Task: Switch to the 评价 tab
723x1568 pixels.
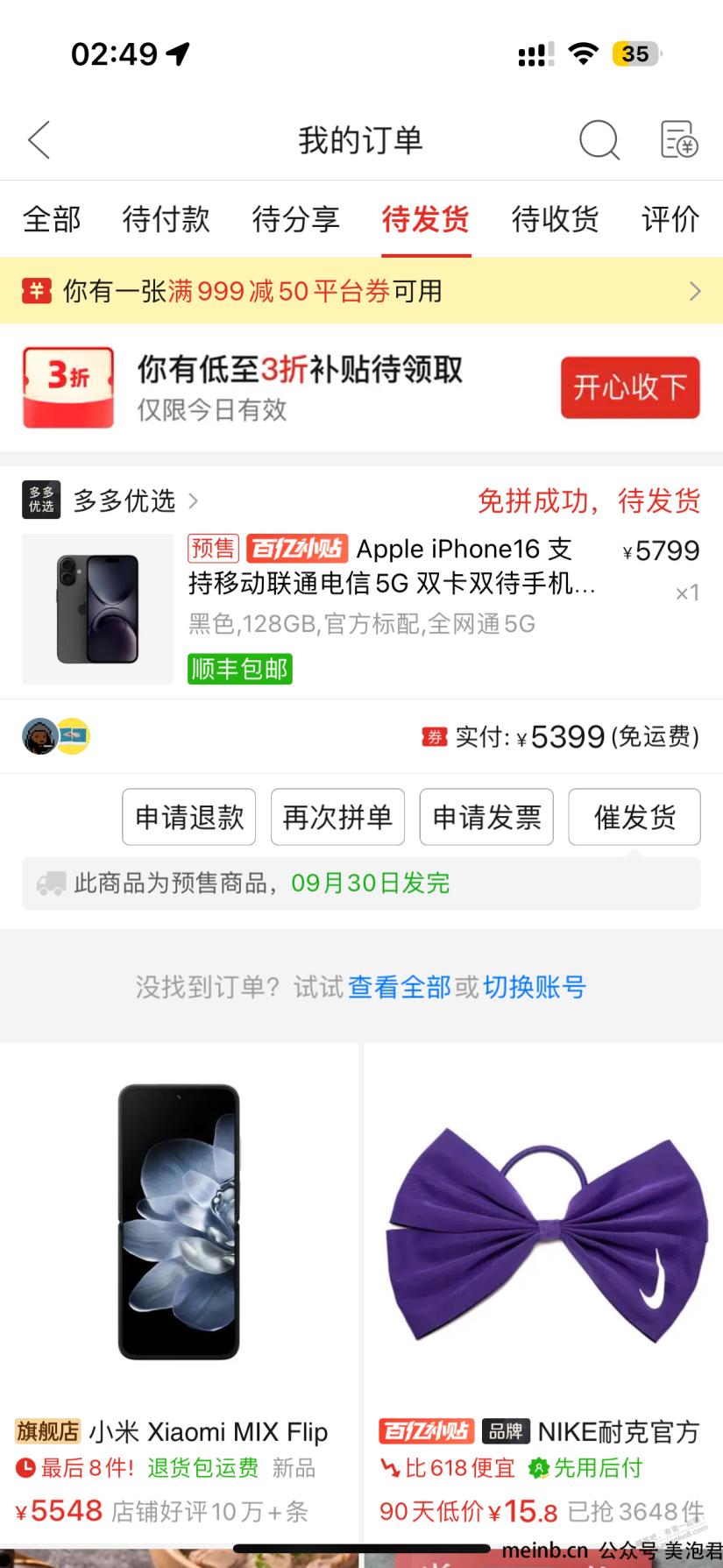Action: click(670, 219)
